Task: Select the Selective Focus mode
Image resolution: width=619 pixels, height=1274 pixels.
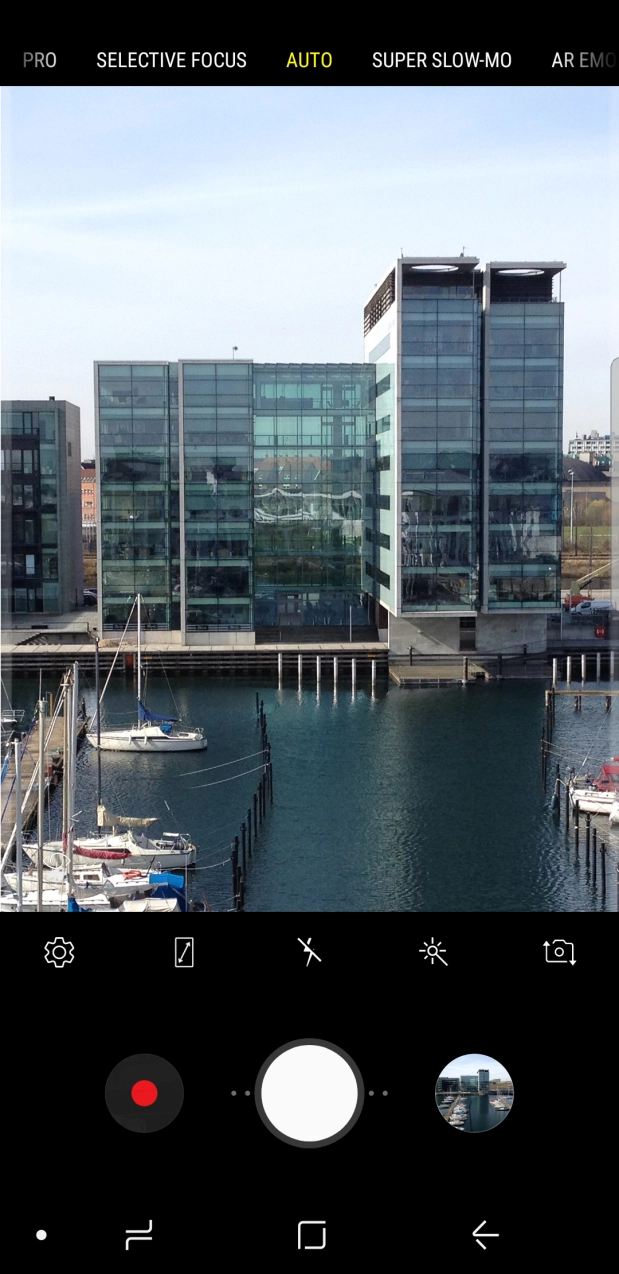Action: click(x=171, y=60)
